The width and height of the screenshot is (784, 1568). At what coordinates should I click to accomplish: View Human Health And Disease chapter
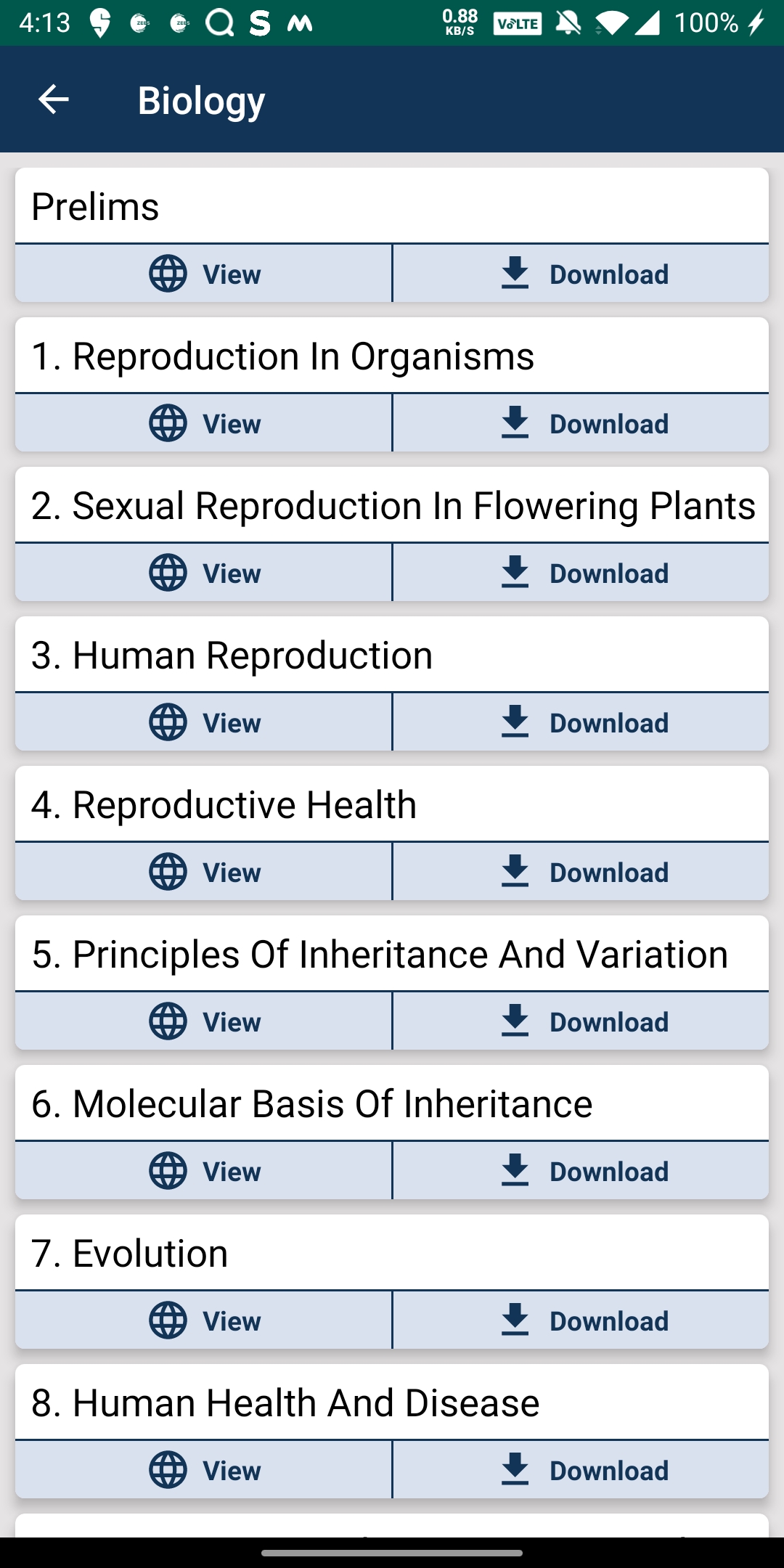(x=204, y=1470)
